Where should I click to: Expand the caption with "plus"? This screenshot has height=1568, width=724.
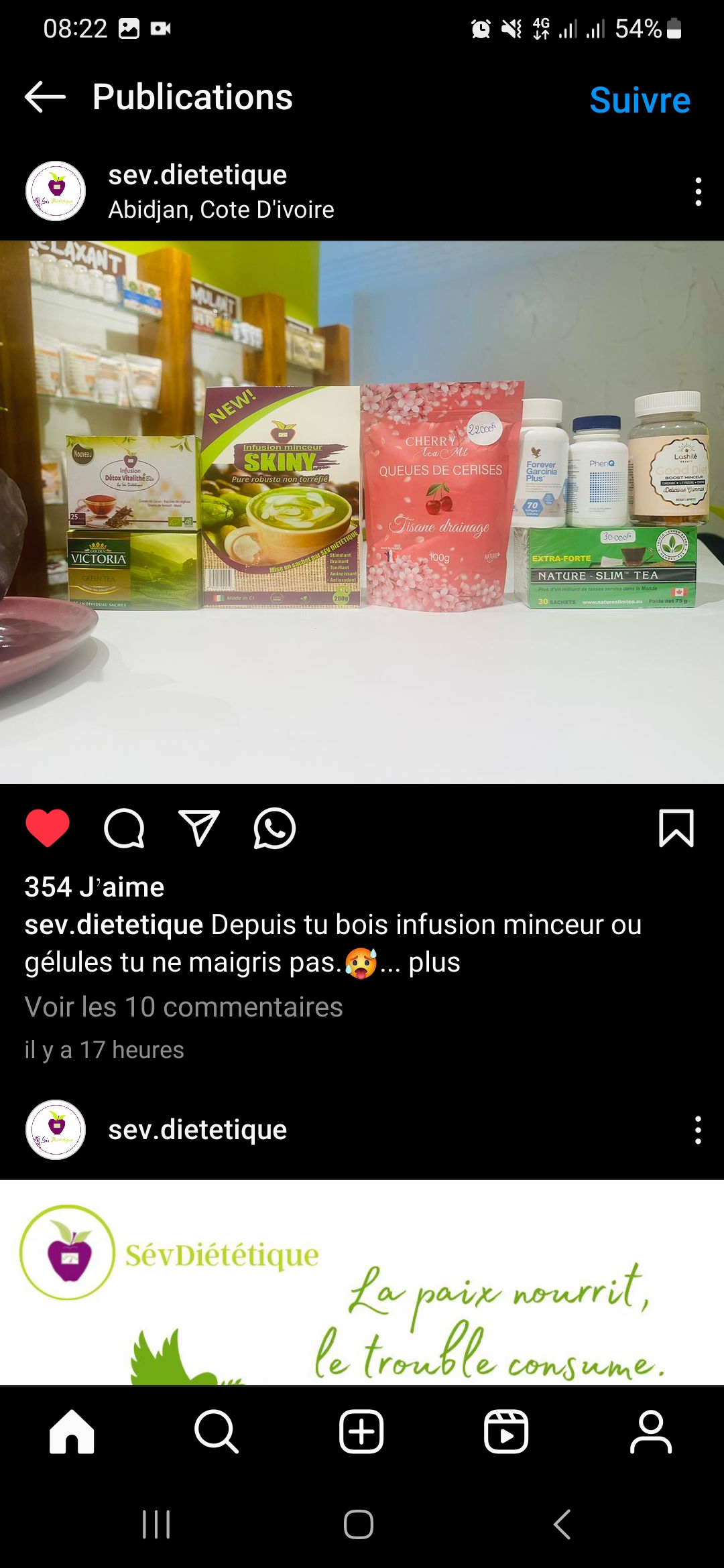coord(434,962)
